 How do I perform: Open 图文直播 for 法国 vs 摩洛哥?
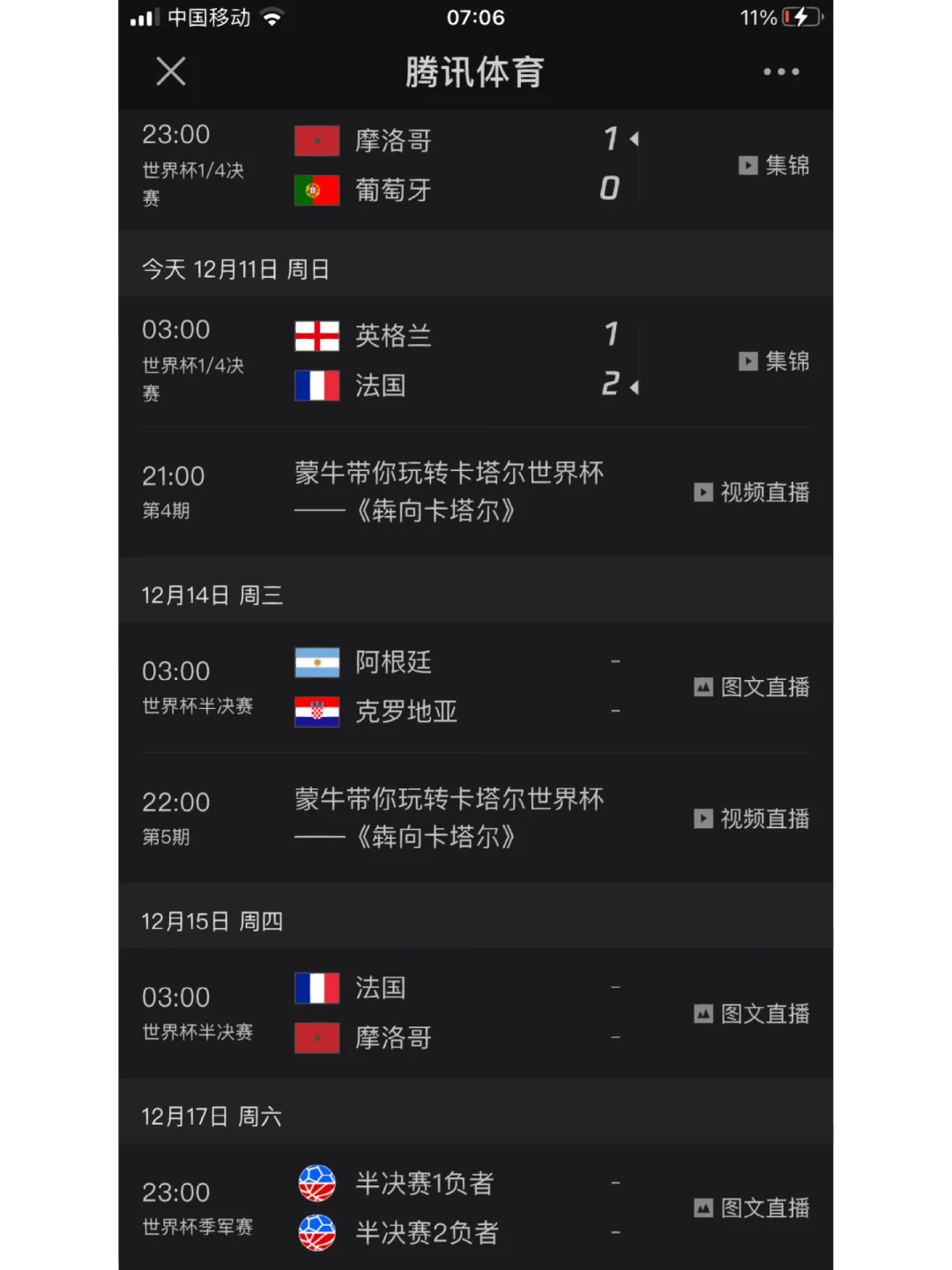point(752,1013)
